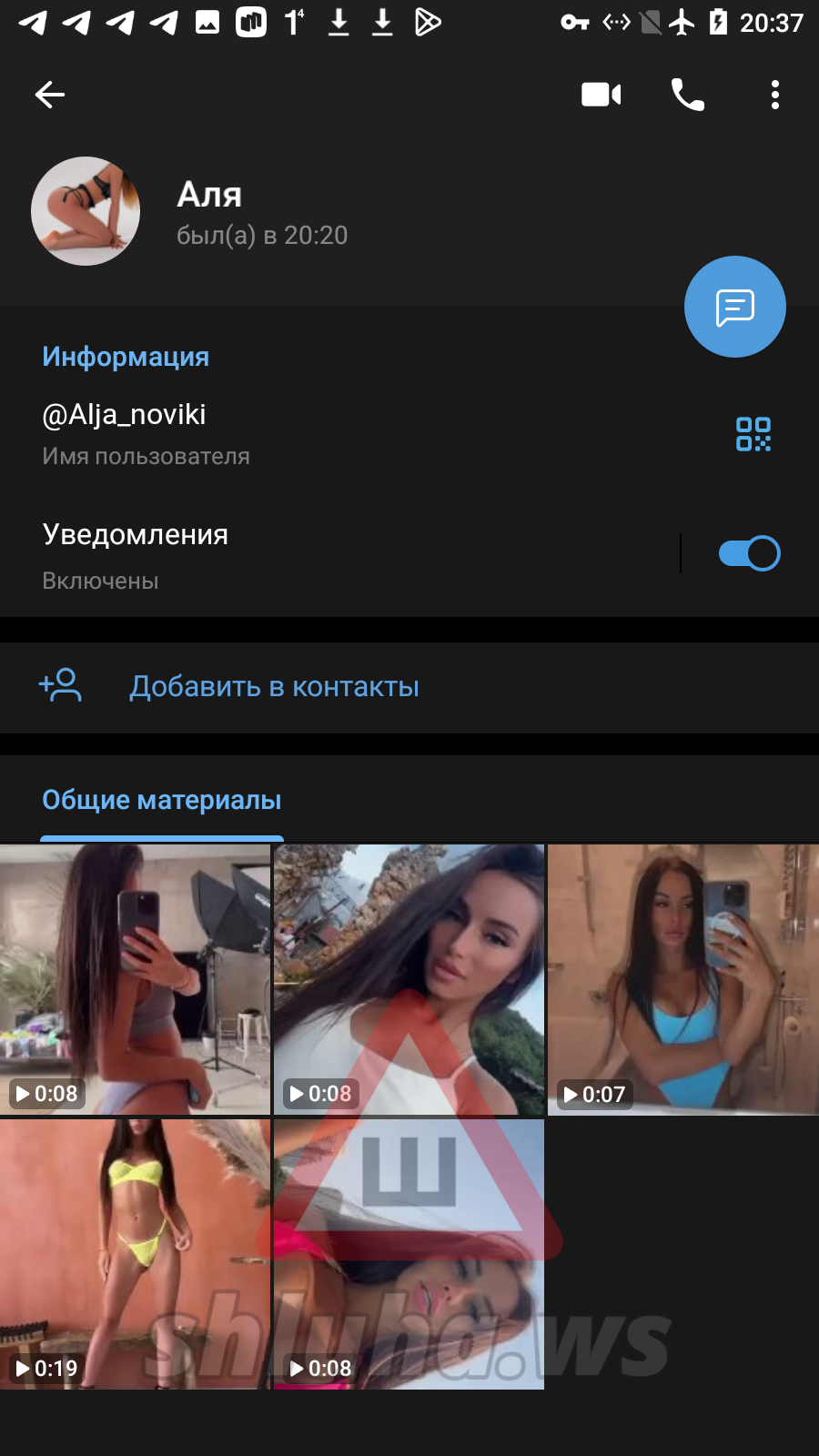Open the message chat floating button

[734, 307]
